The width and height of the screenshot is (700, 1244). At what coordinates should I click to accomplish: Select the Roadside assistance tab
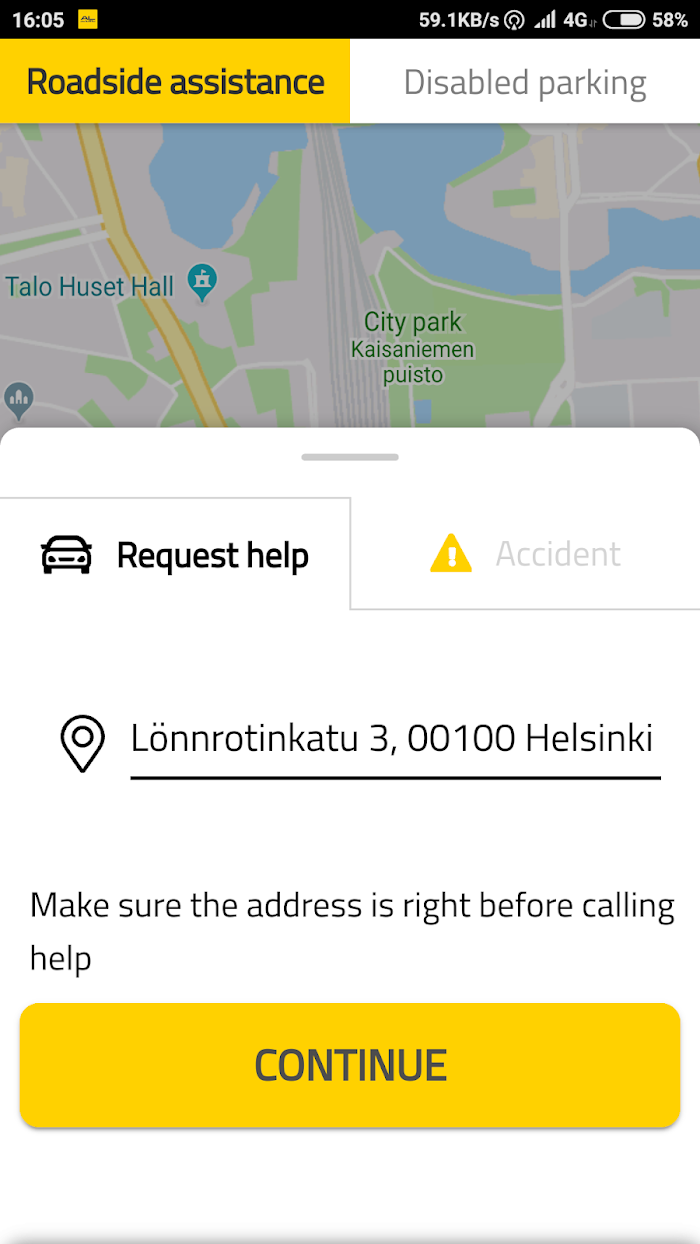coord(175,82)
